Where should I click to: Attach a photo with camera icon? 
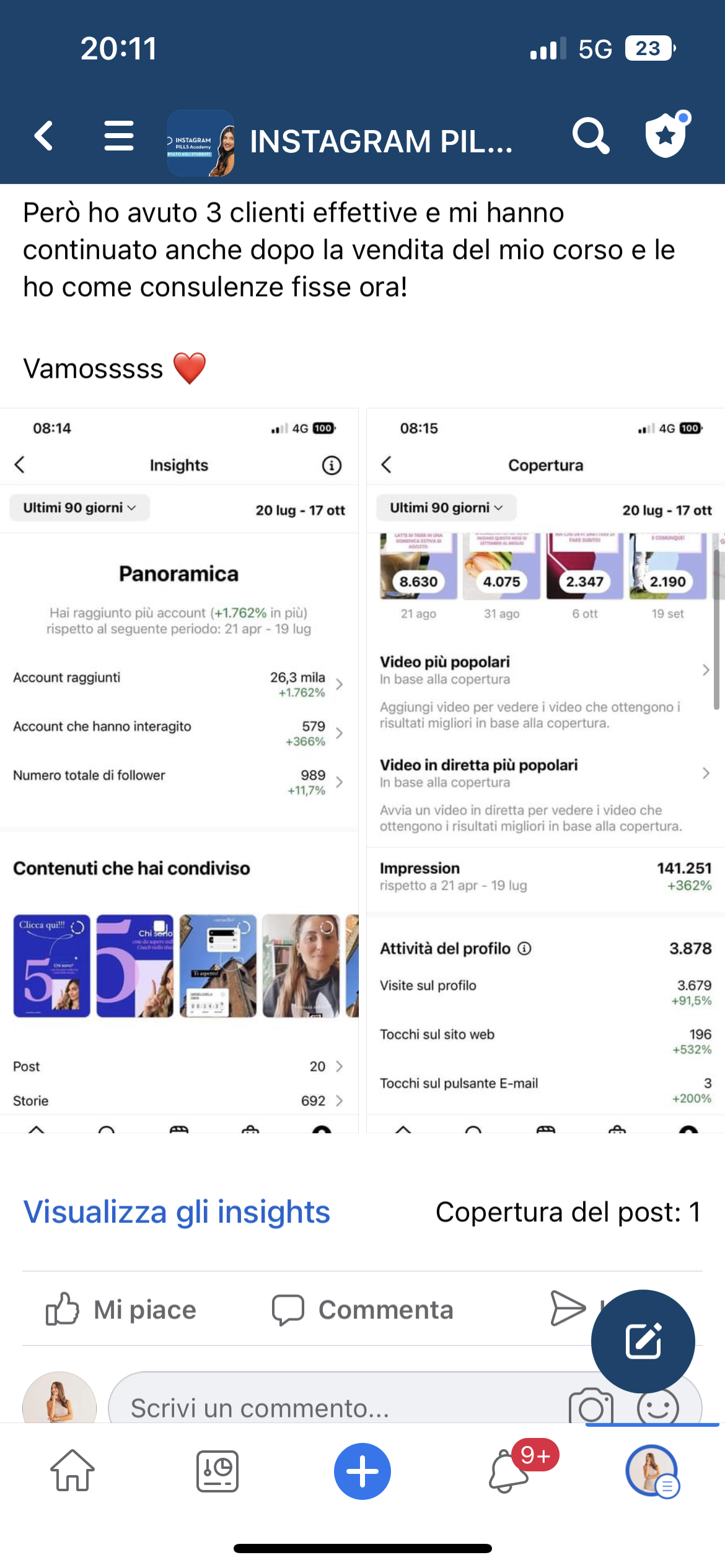point(591,1407)
